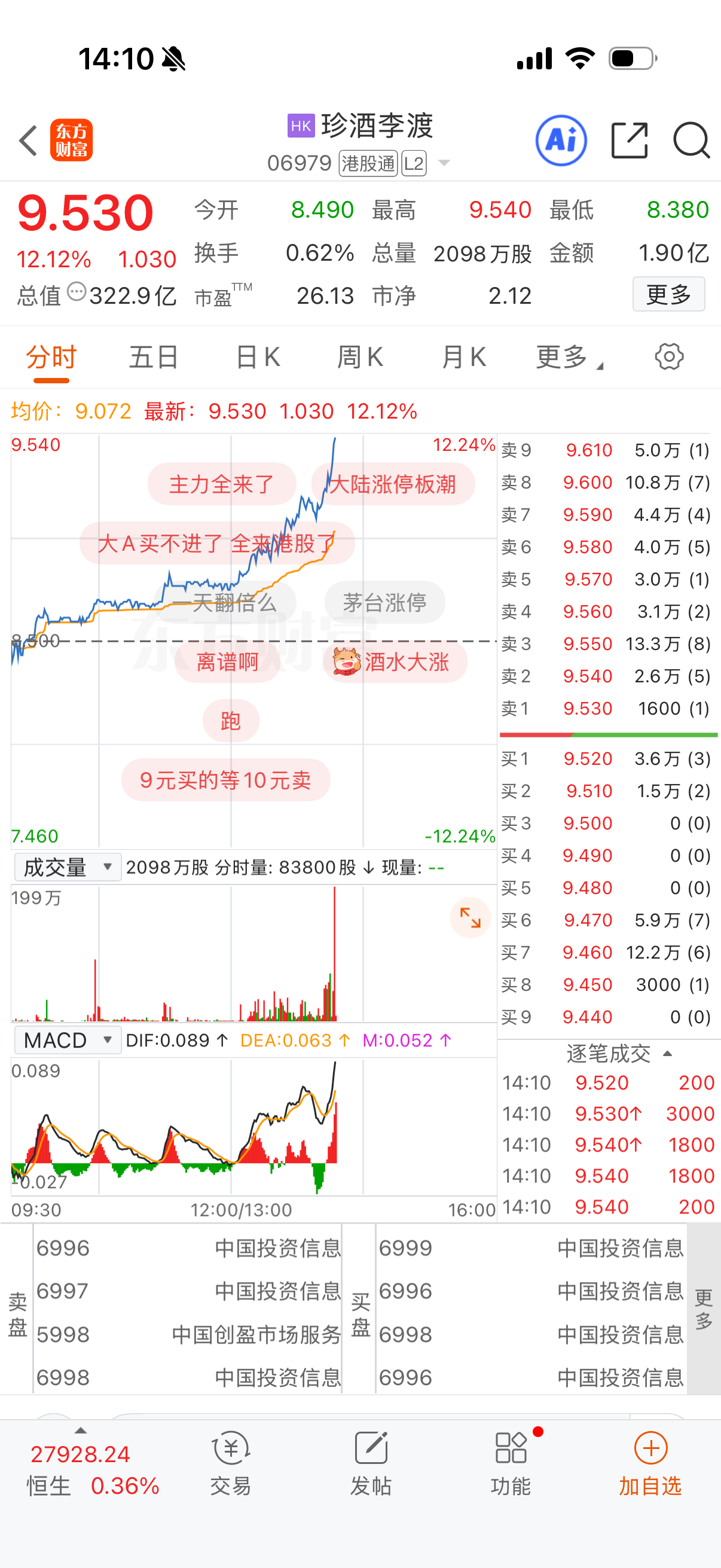Open chart settings gear
Viewport: 721px width, 1568px height.
[668, 357]
